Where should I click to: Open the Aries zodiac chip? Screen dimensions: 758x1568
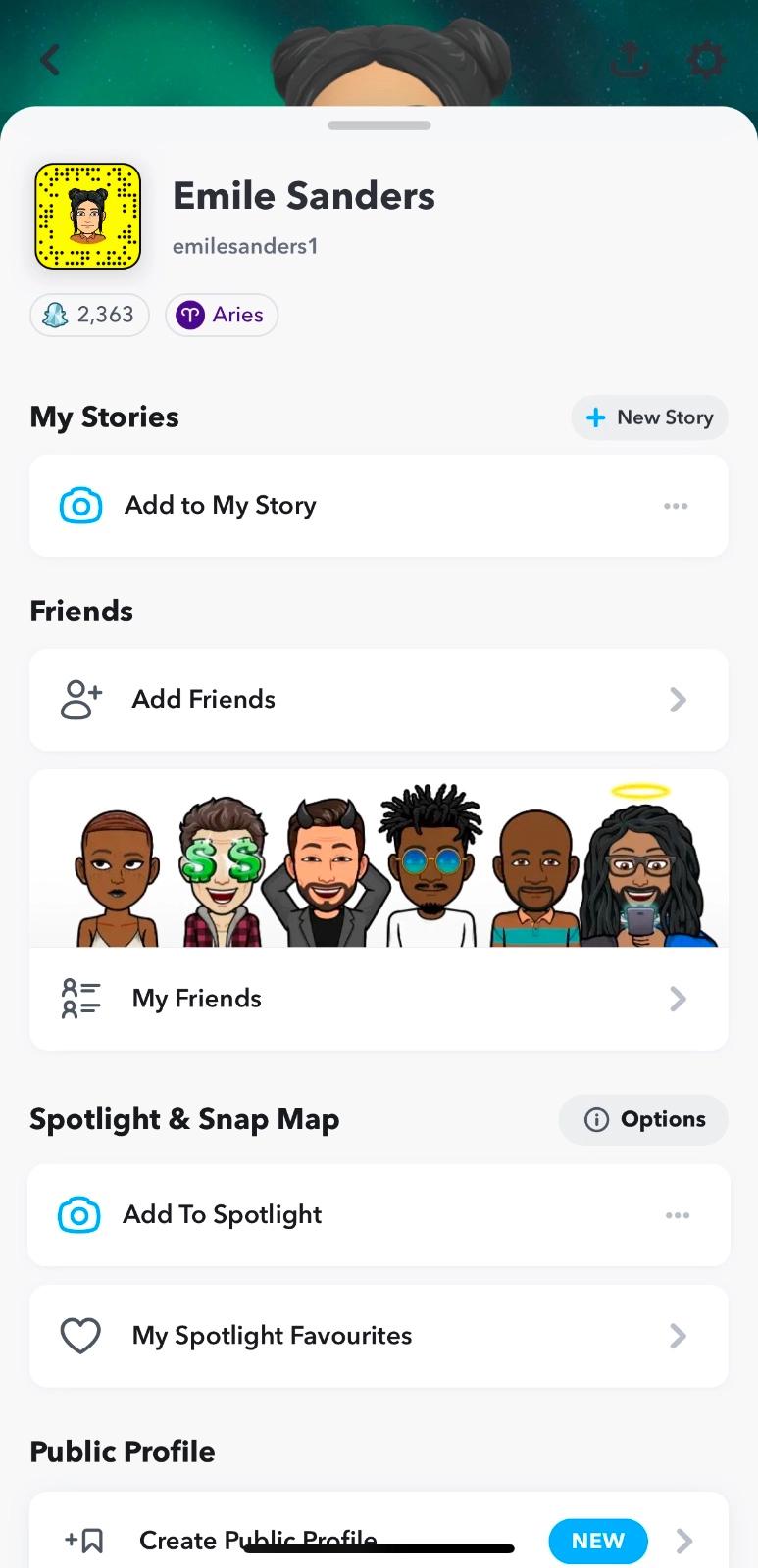point(222,315)
